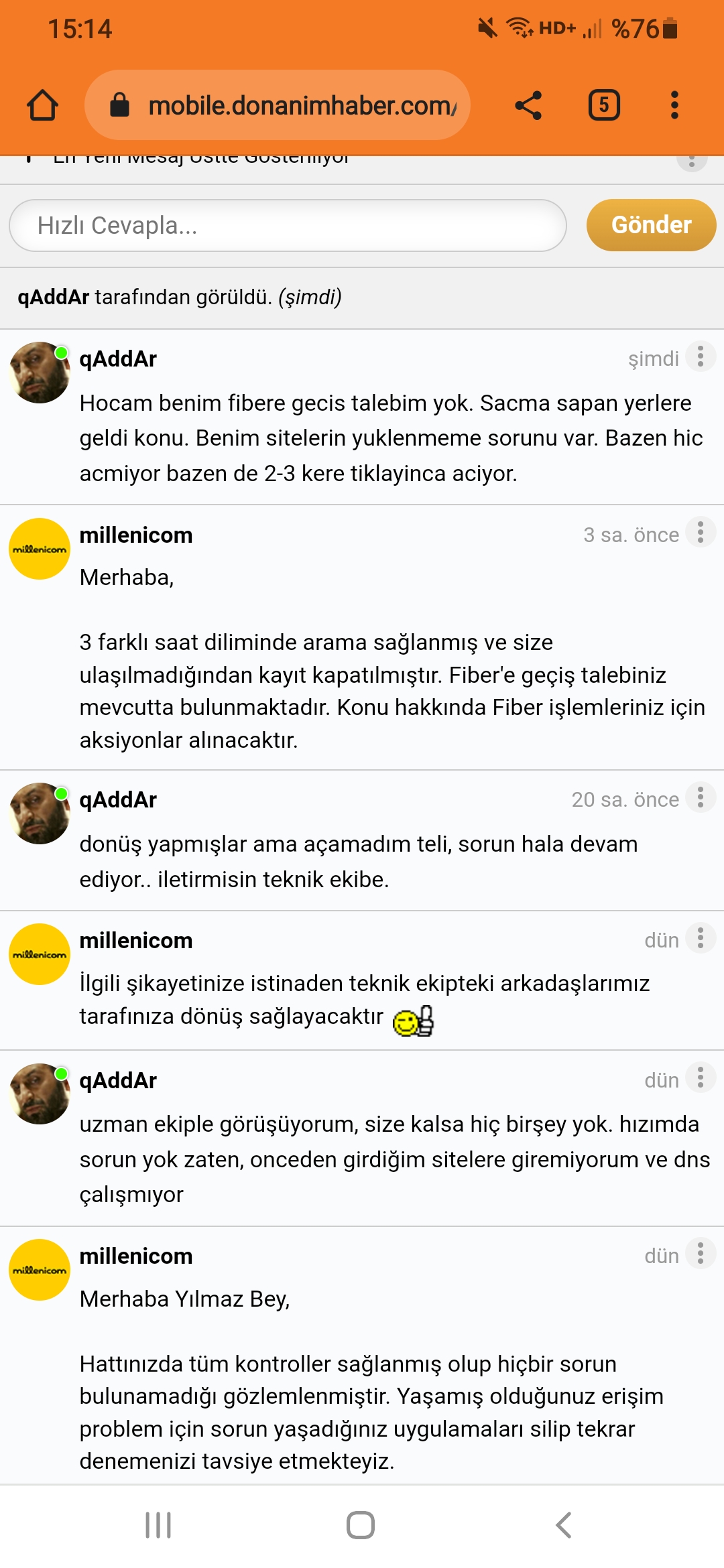Screen dimensions: 724x1568
Task: Open the recent apps view
Action: click(x=158, y=1525)
